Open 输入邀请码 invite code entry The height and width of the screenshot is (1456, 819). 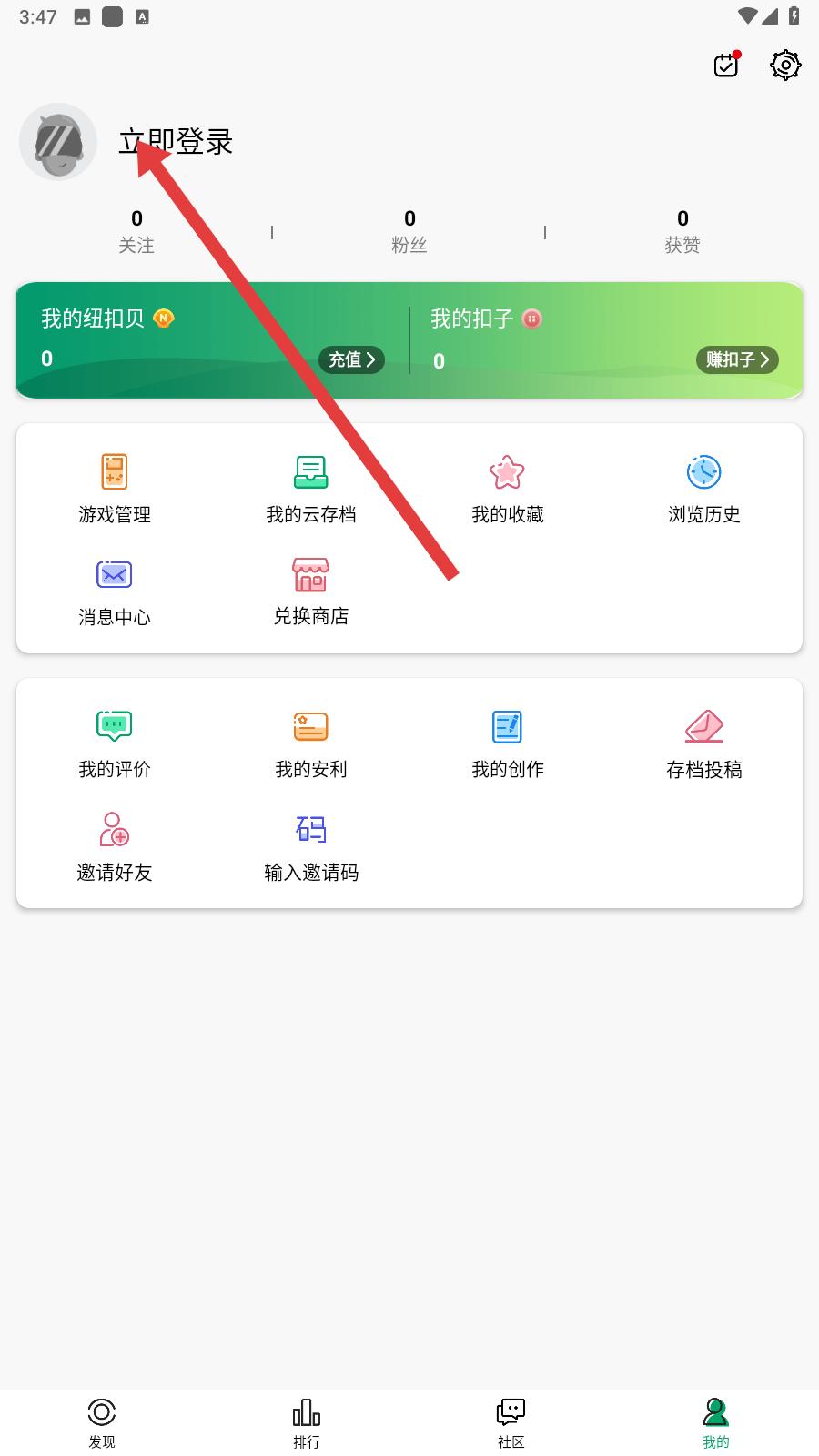click(x=310, y=846)
